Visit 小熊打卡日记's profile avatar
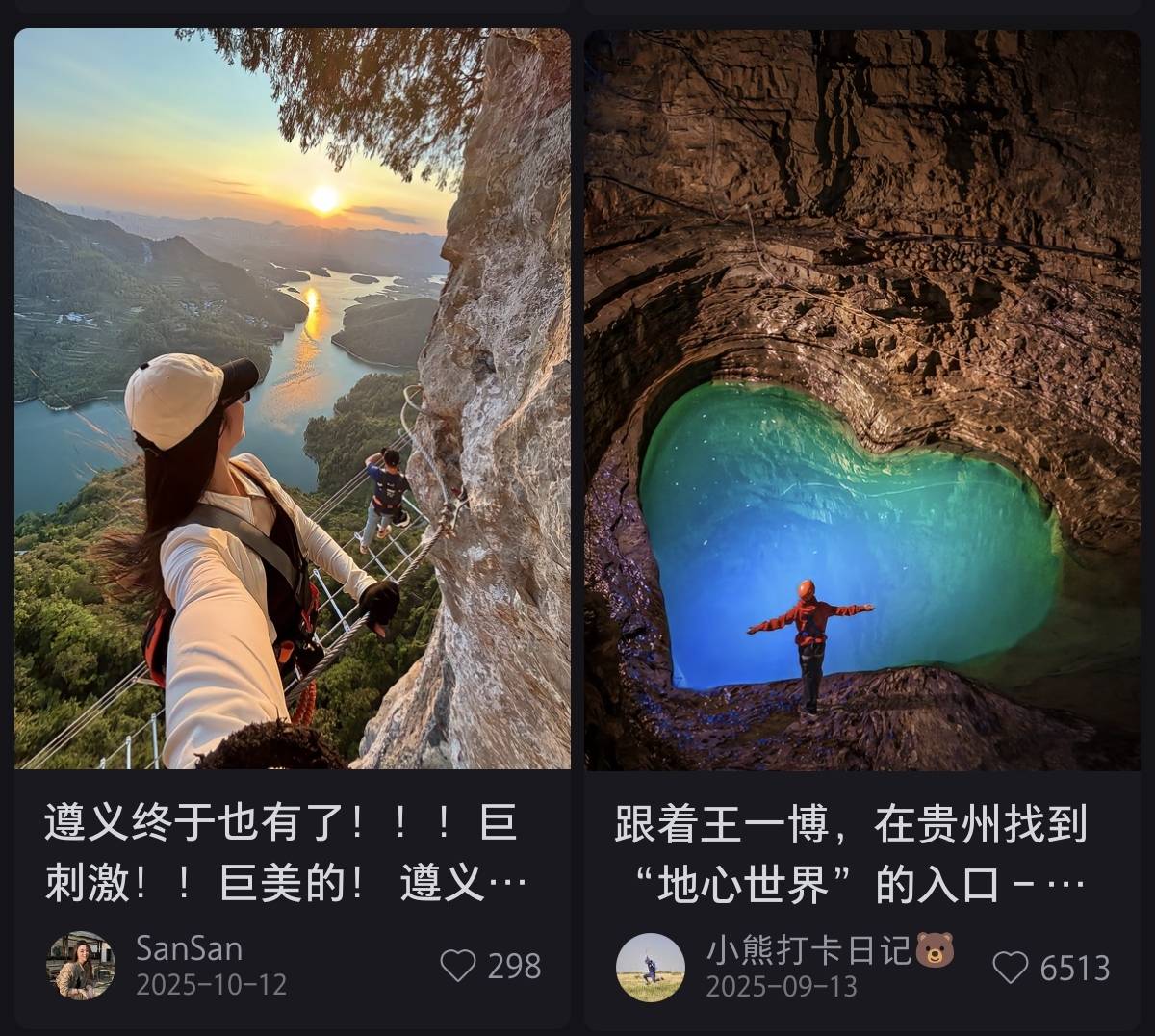 tap(651, 968)
